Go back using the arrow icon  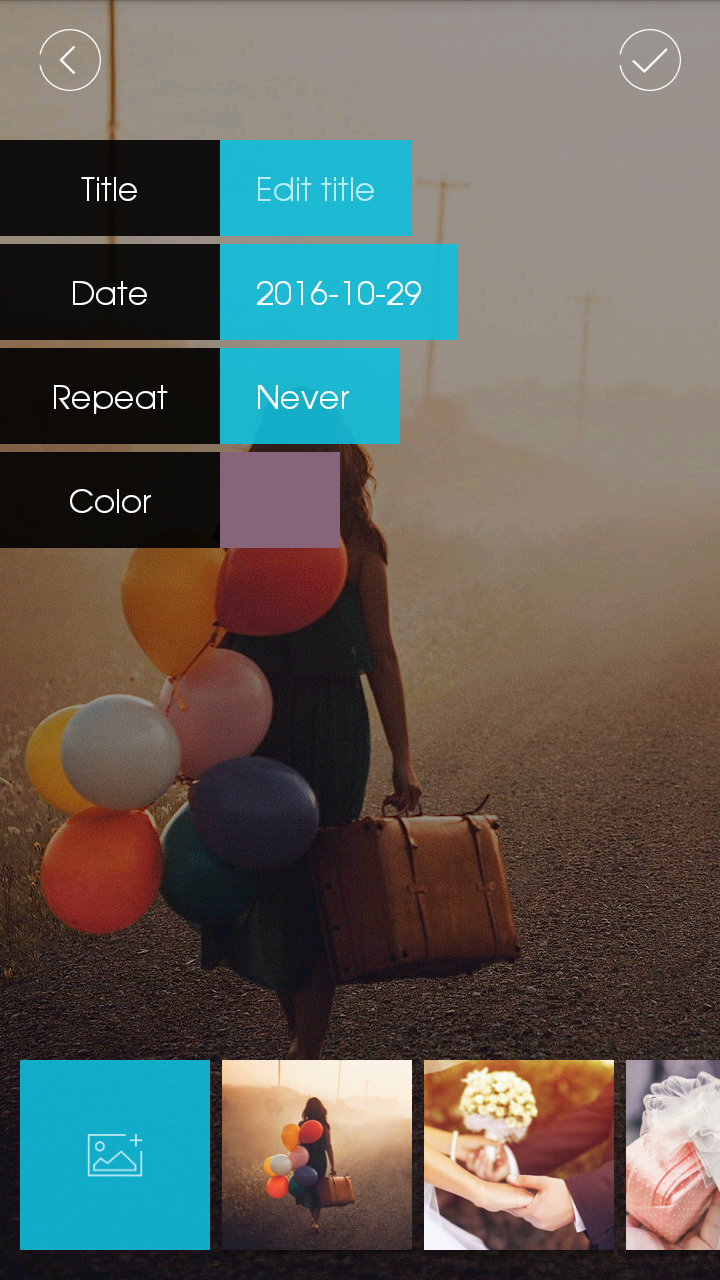(70, 60)
